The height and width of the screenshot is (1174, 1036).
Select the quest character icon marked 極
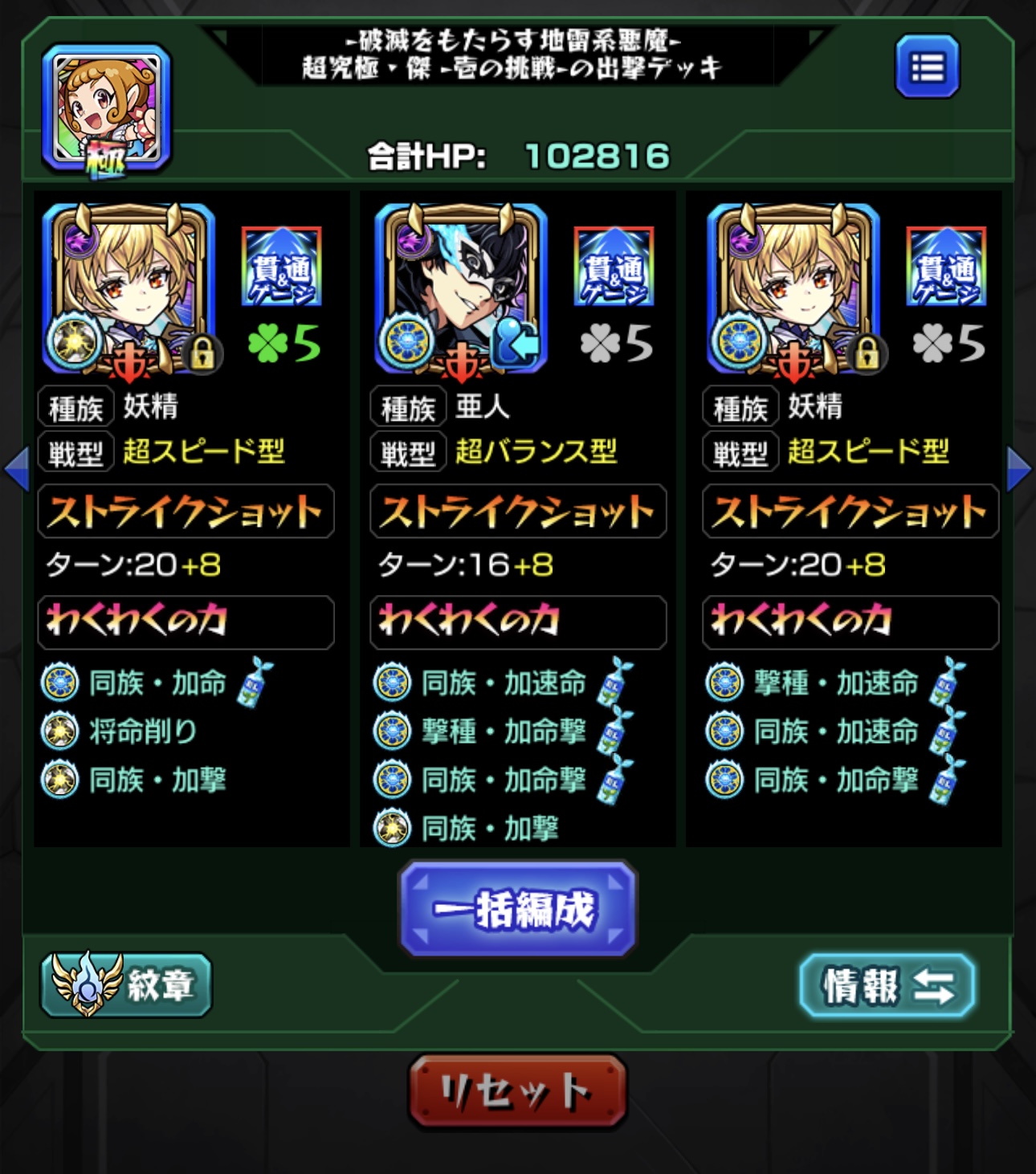106,110
